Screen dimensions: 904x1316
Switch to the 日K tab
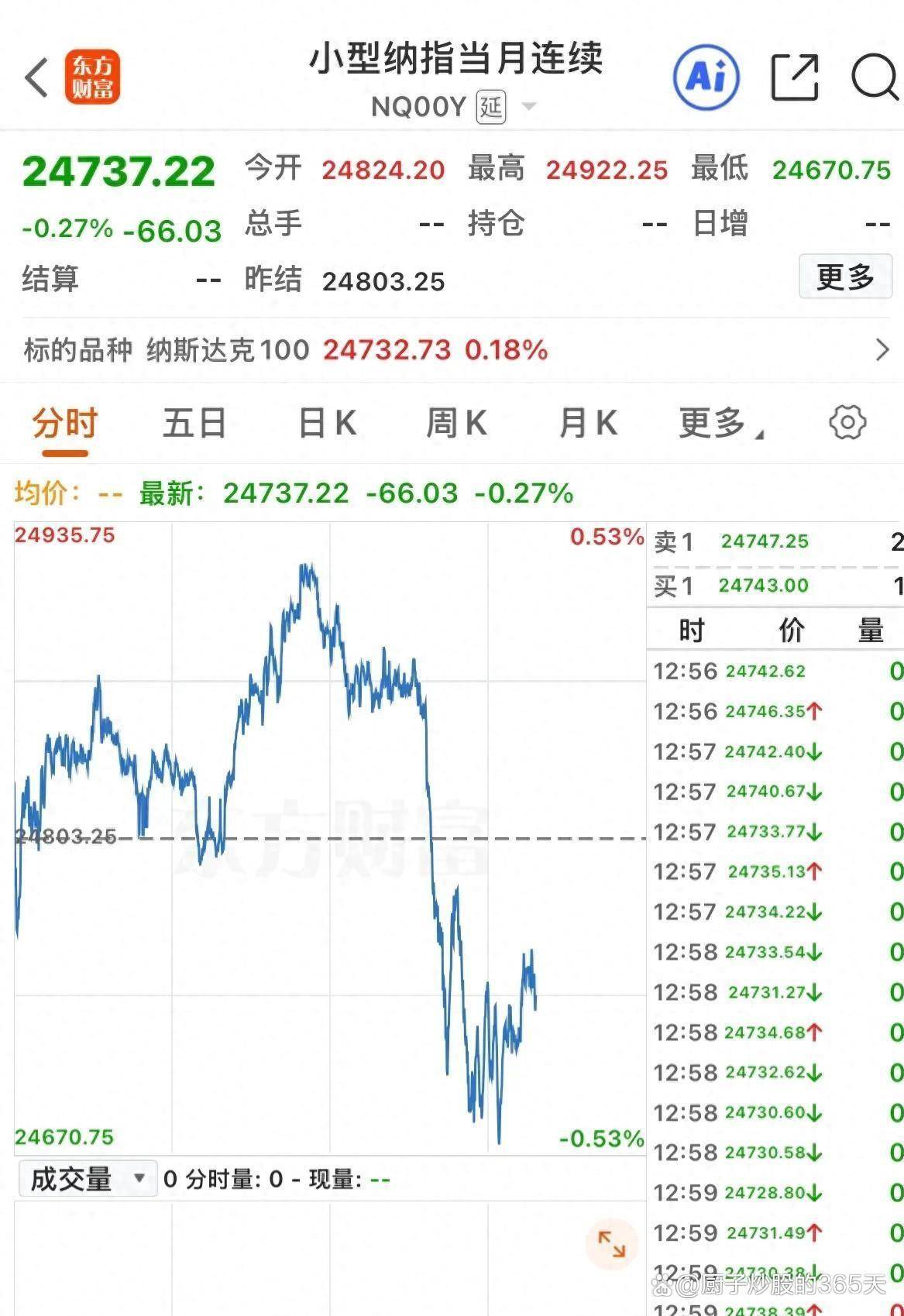pos(328,424)
